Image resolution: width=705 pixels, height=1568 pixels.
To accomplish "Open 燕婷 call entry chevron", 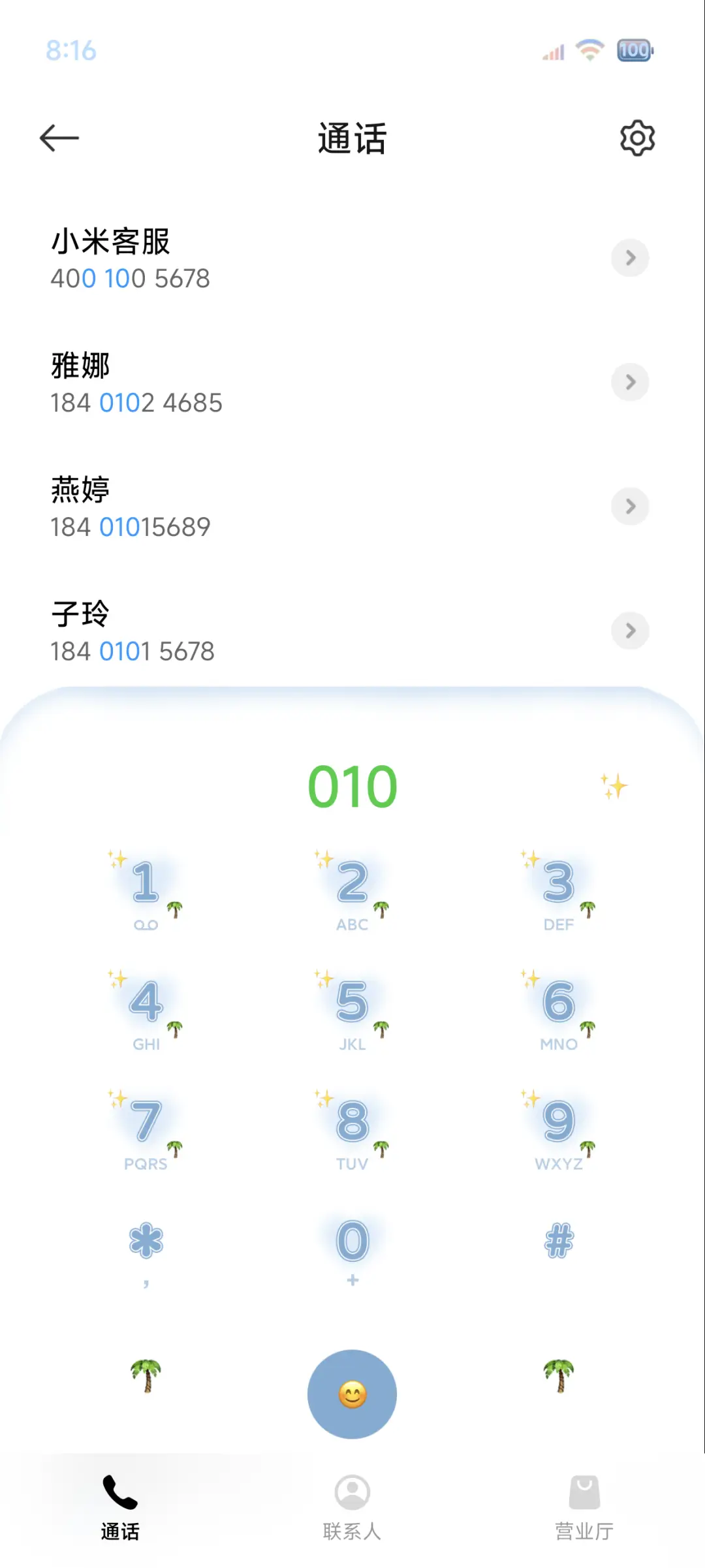I will point(629,507).
